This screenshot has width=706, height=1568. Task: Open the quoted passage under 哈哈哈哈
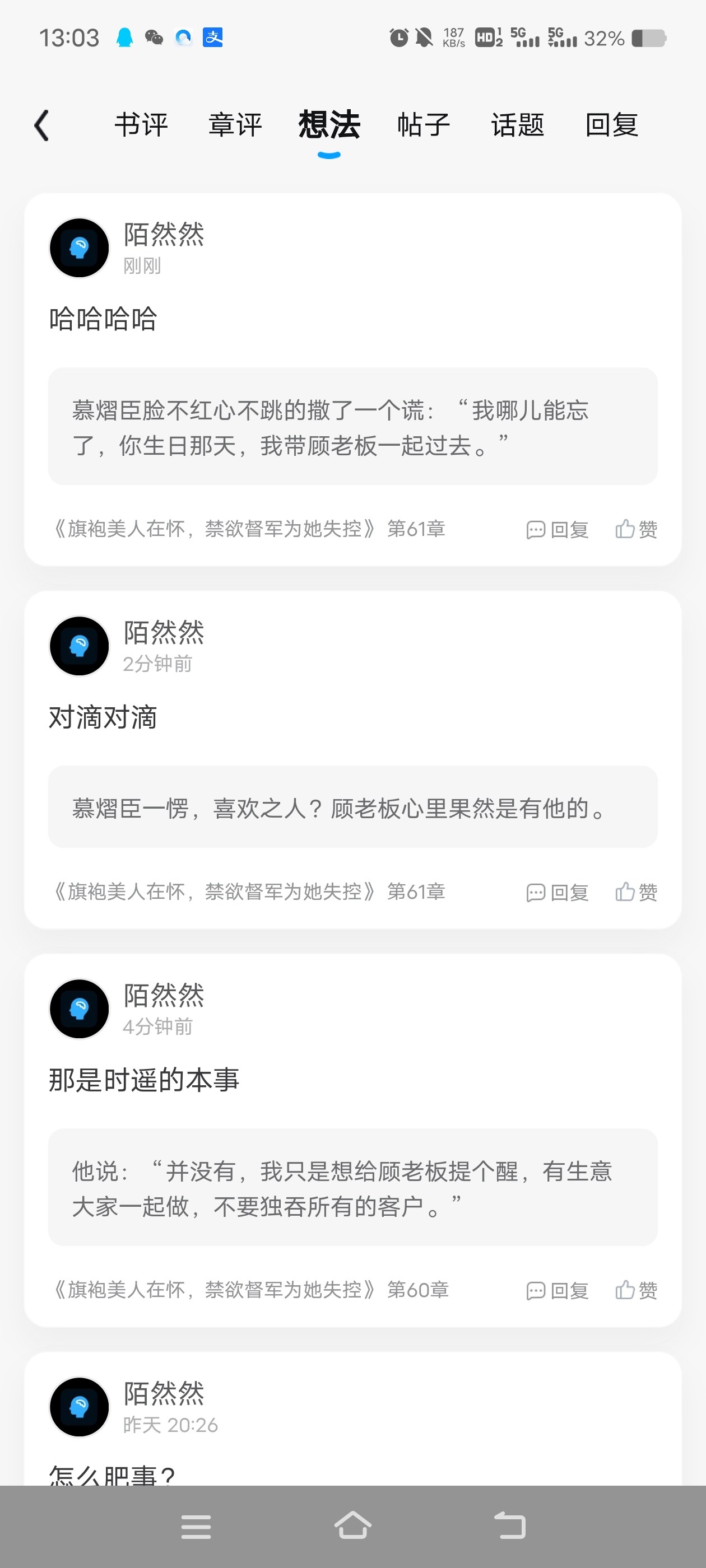[352, 426]
